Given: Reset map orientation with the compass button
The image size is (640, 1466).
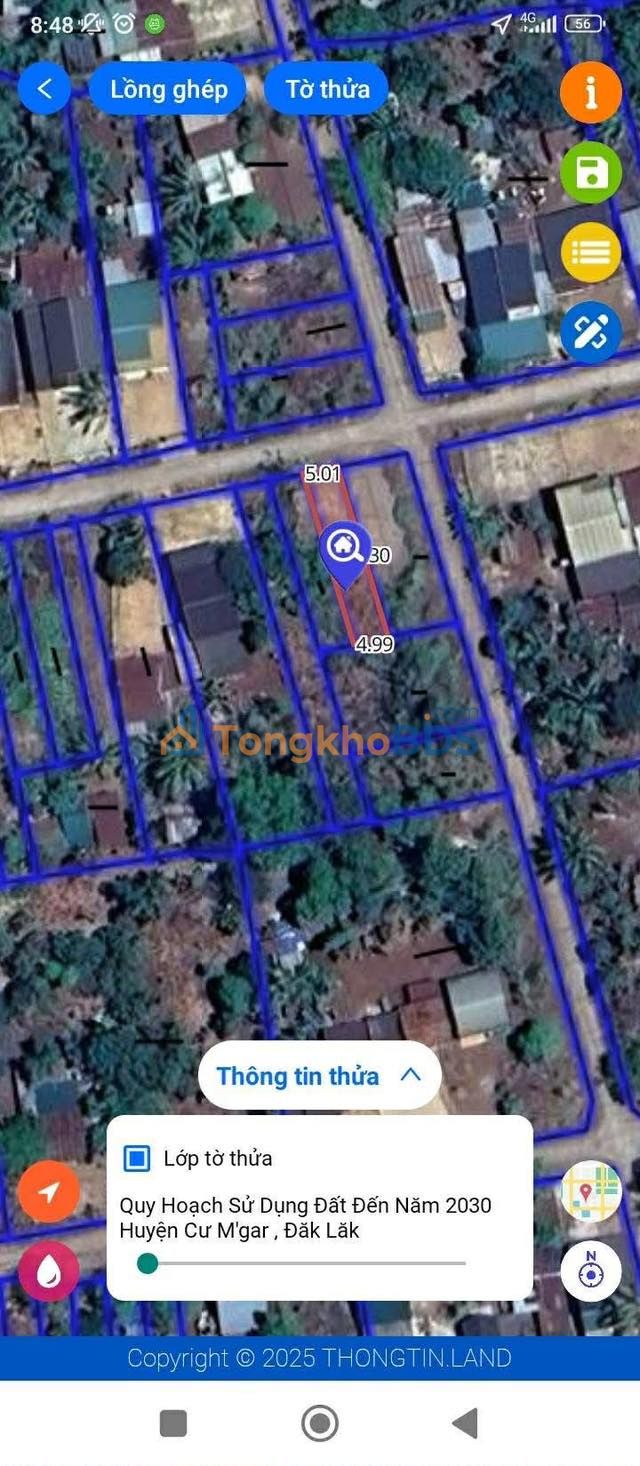Looking at the screenshot, I should click(x=591, y=1271).
